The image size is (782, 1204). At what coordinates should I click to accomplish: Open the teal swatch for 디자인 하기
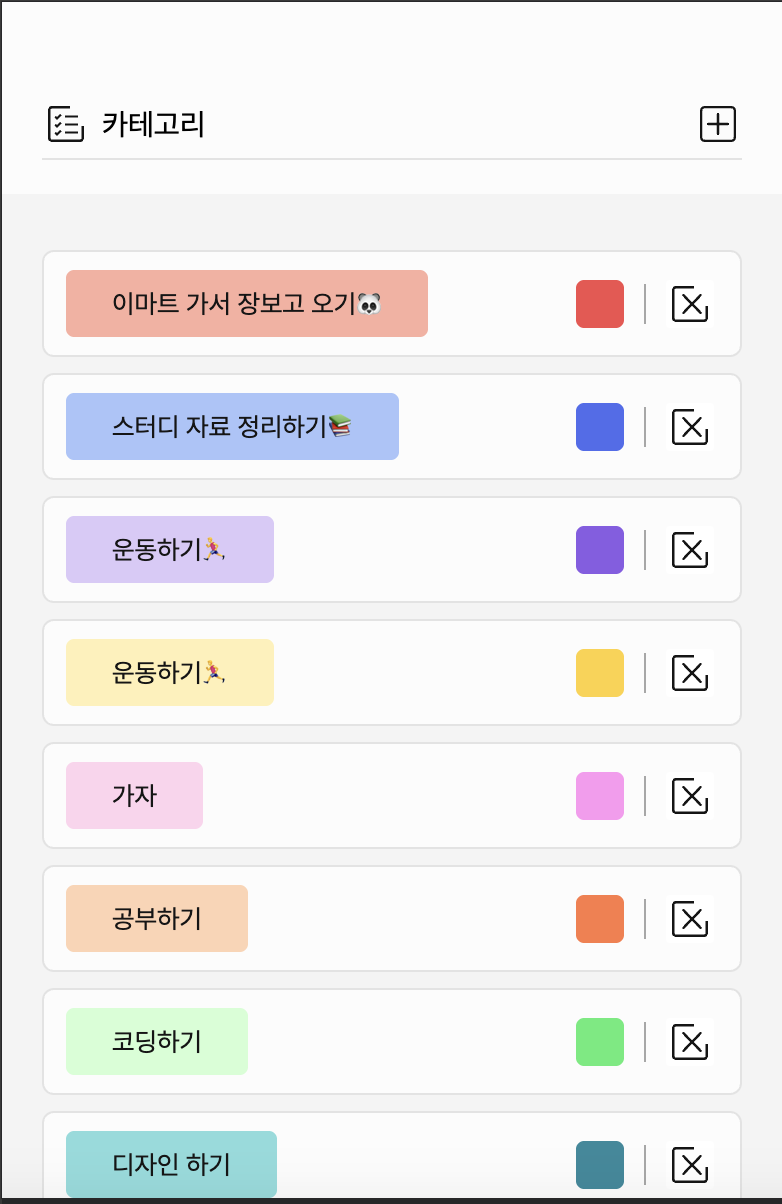600,1165
